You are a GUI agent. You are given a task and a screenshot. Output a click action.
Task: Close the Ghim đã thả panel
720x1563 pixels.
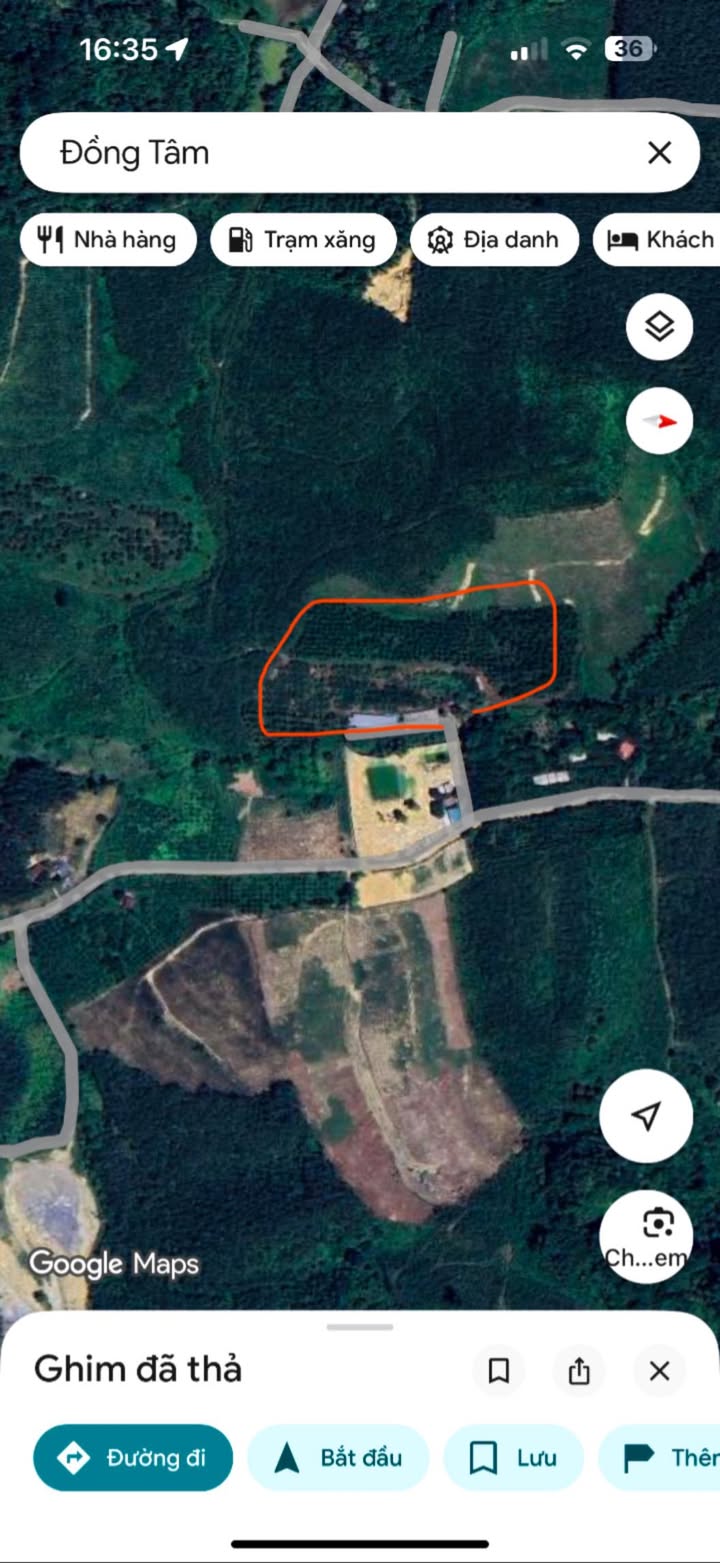pos(659,1370)
